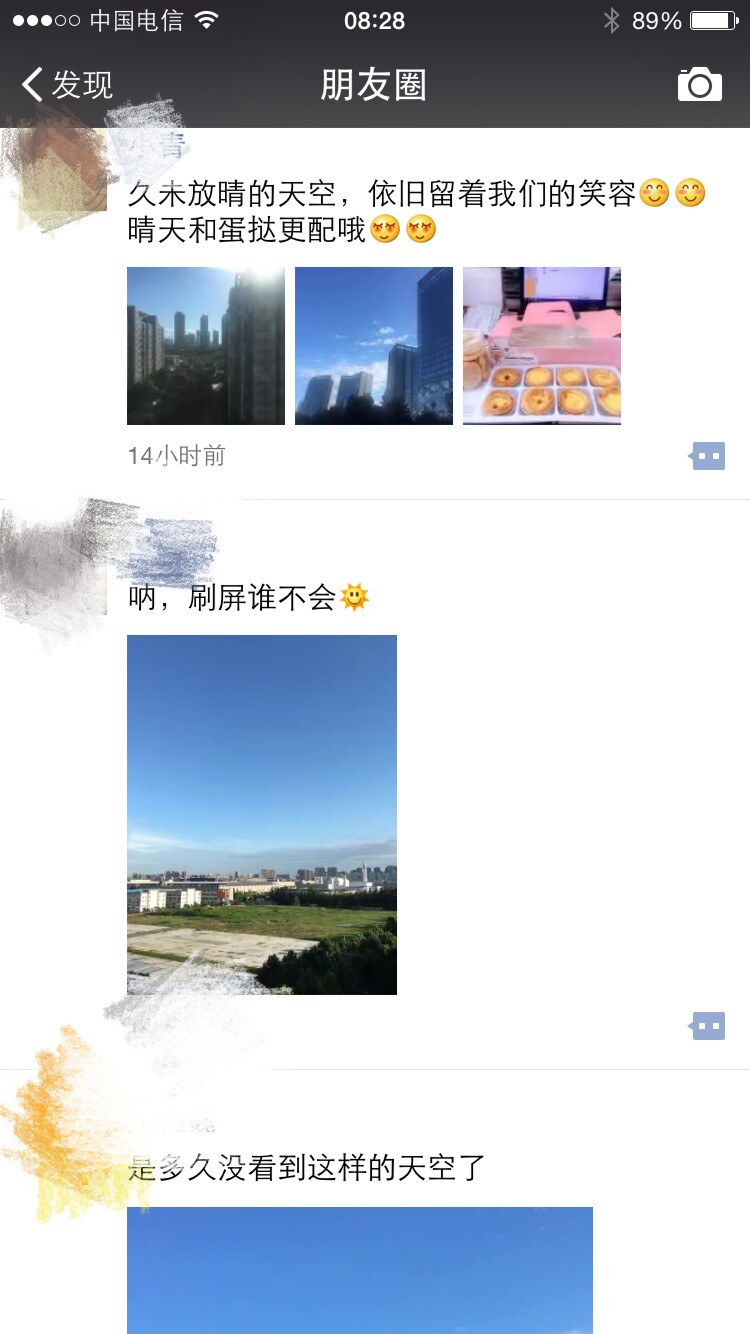
Task: Open comment menu under the 刷屏谁不会 post
Action: pyautogui.click(x=708, y=1026)
